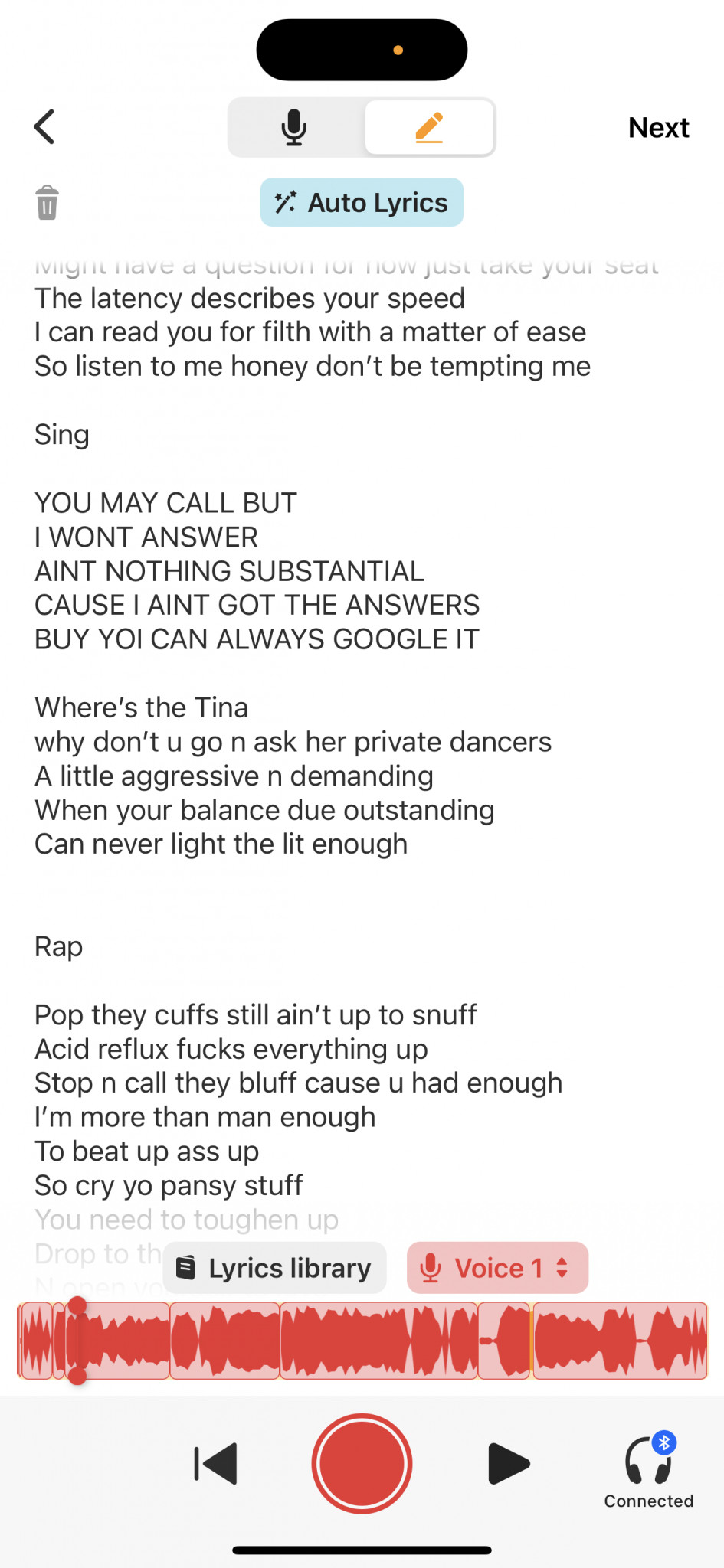Open the Voice 1 selector
724x1568 pixels.
click(x=497, y=1268)
